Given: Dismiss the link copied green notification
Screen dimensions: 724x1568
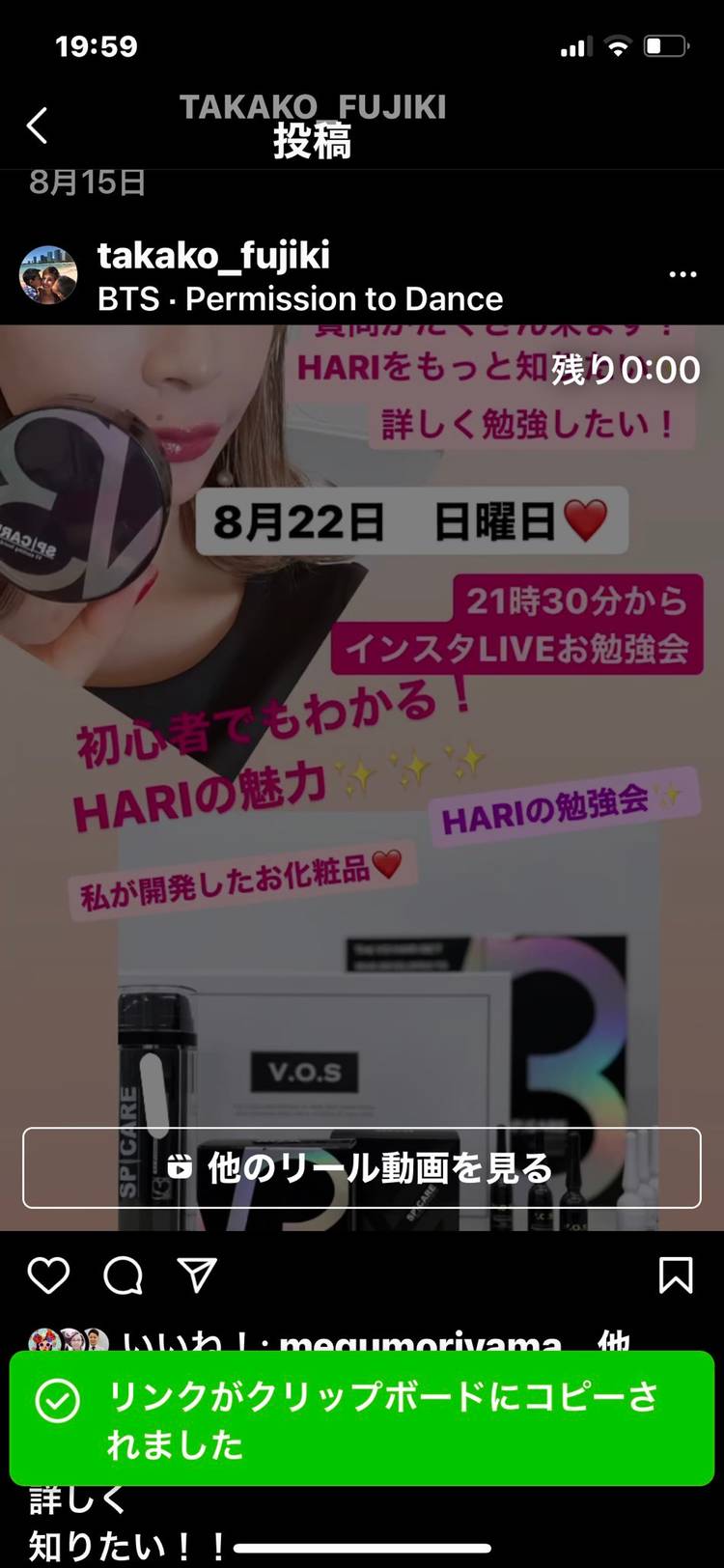Looking at the screenshot, I should (362, 1417).
